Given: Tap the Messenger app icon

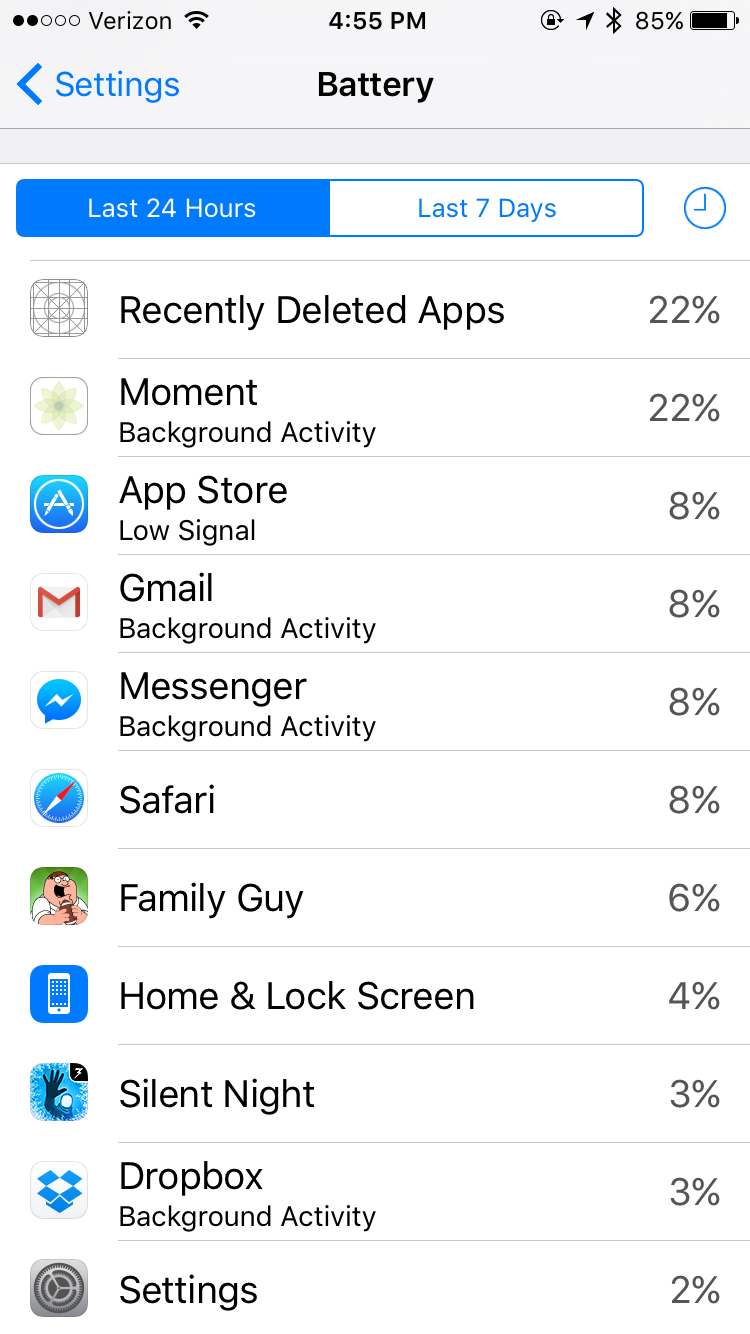Looking at the screenshot, I should tap(58, 700).
